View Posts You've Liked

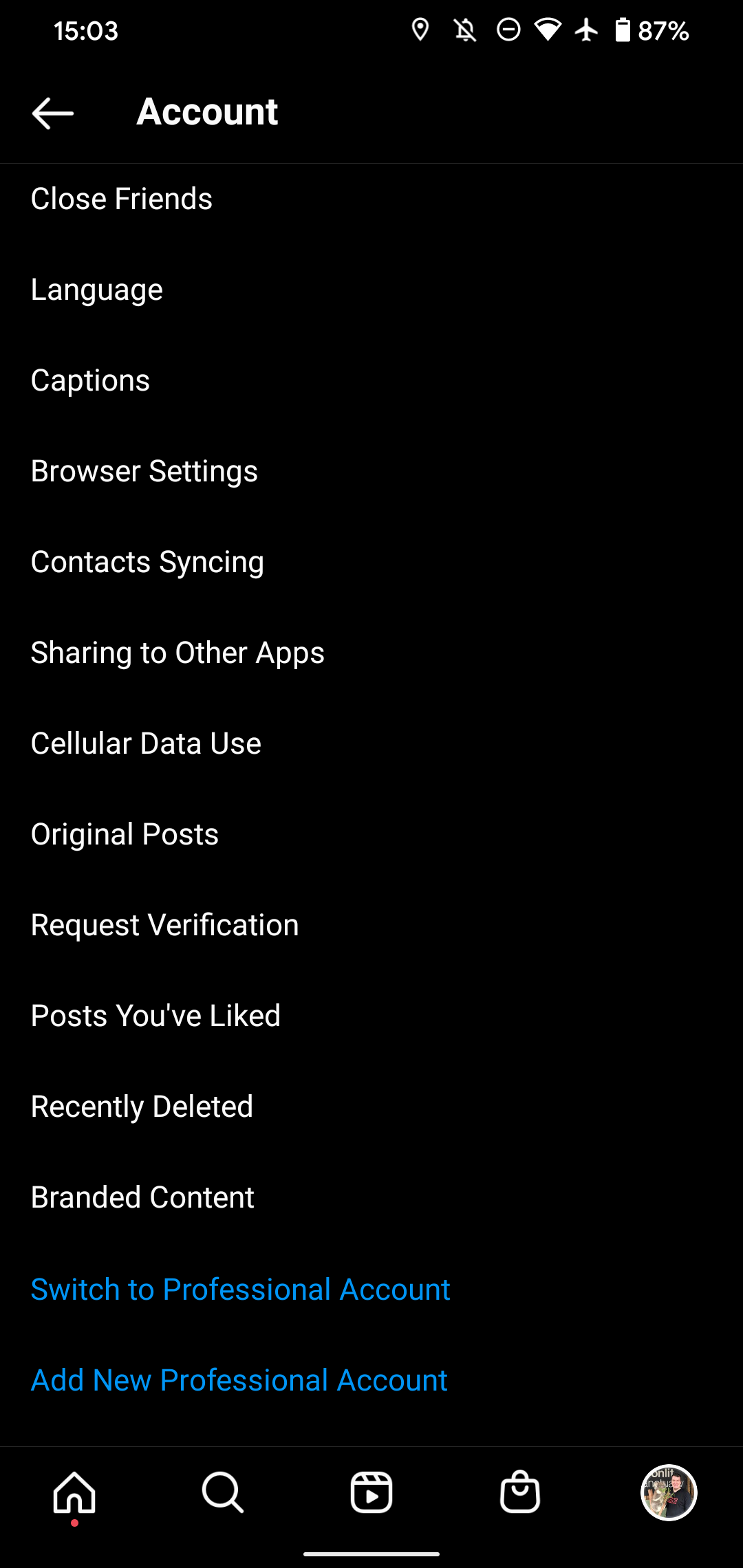155,1015
